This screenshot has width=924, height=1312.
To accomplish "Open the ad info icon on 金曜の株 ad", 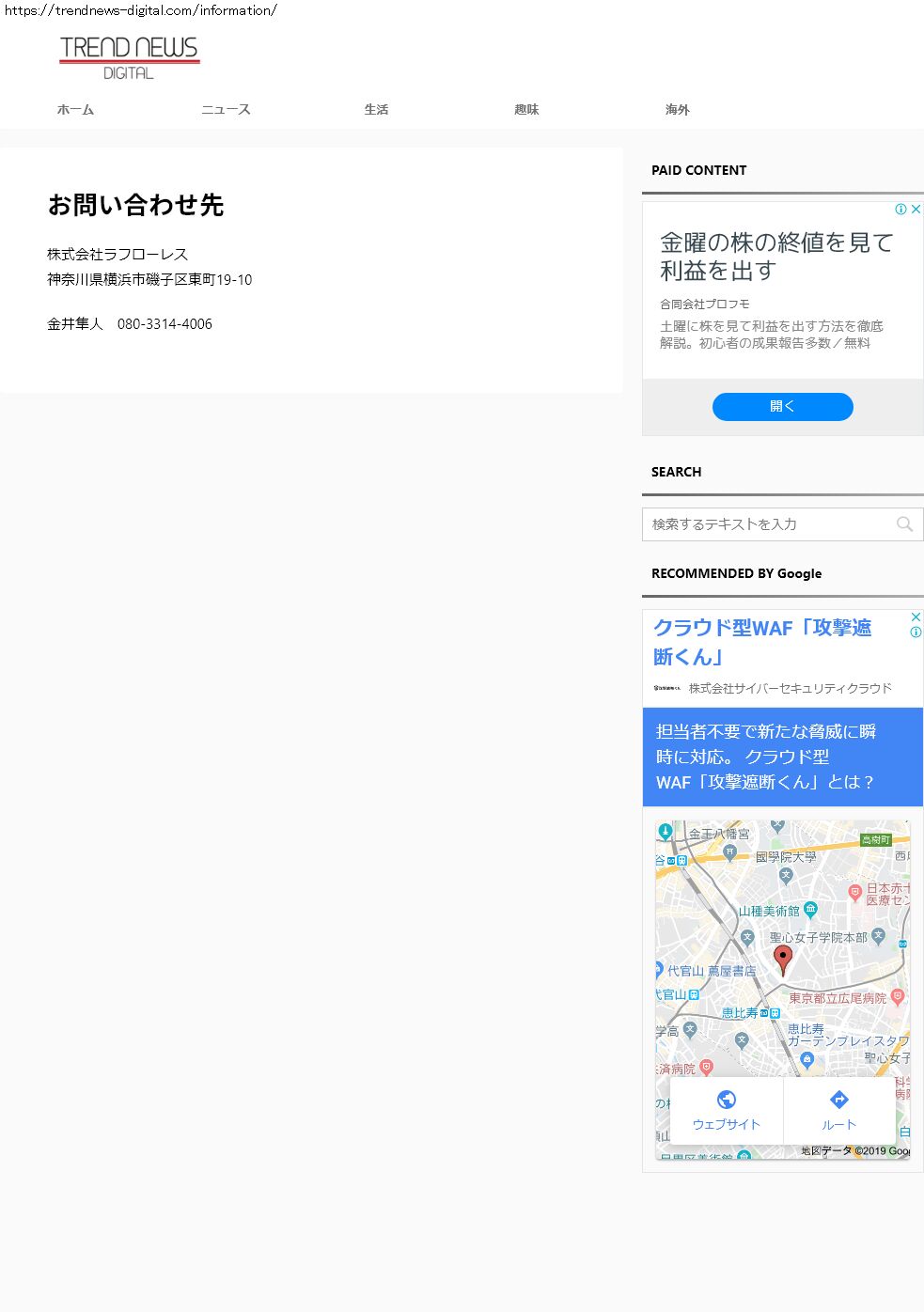I will tap(901, 210).
